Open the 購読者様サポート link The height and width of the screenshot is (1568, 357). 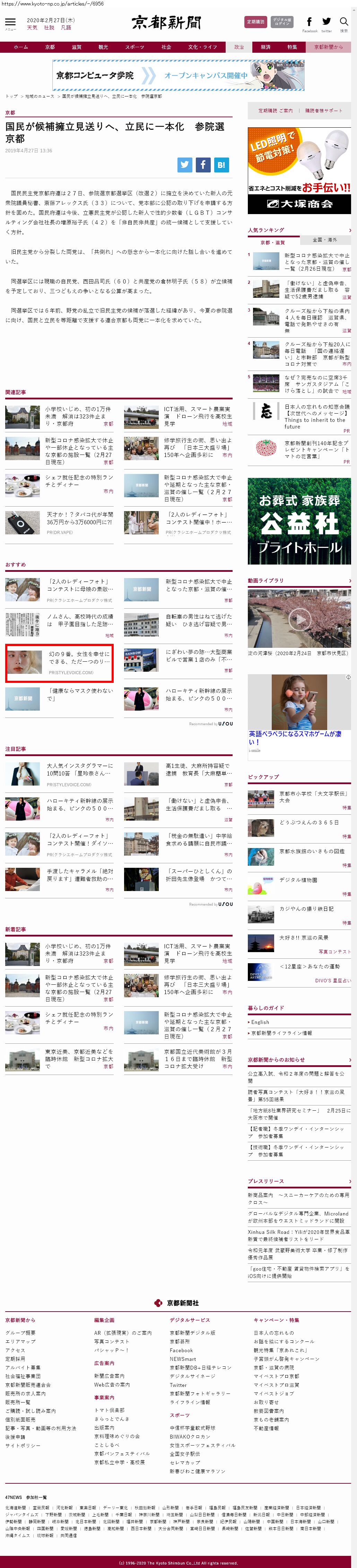(323, 111)
